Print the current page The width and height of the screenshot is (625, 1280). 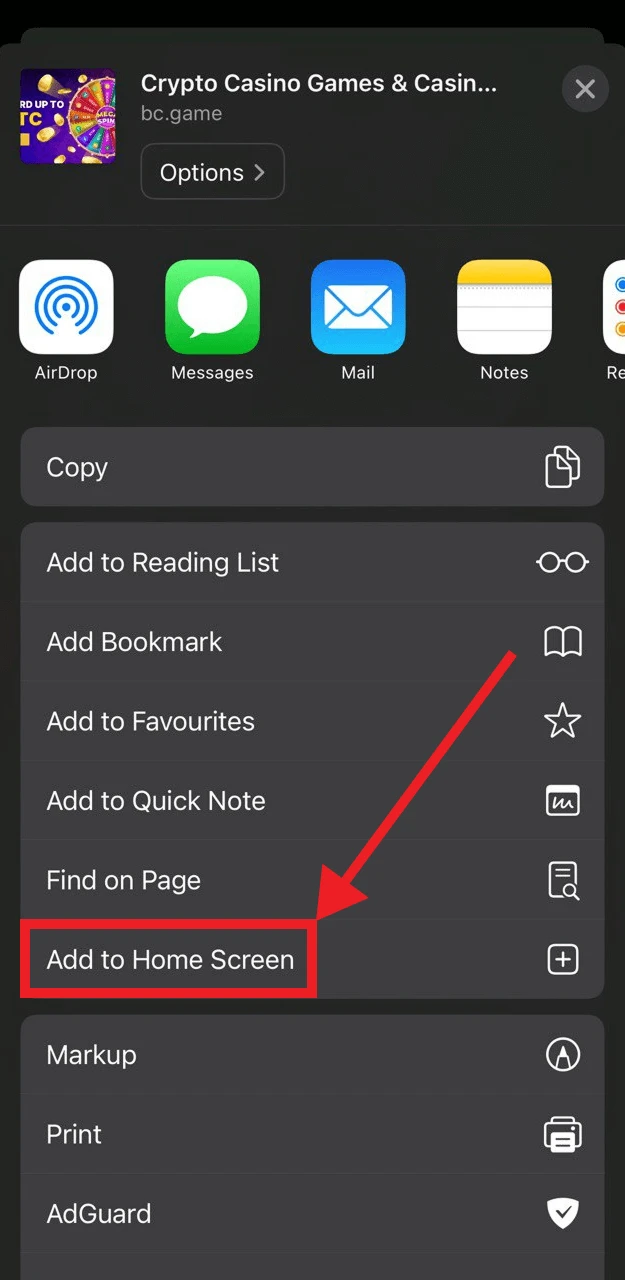pos(312,1134)
